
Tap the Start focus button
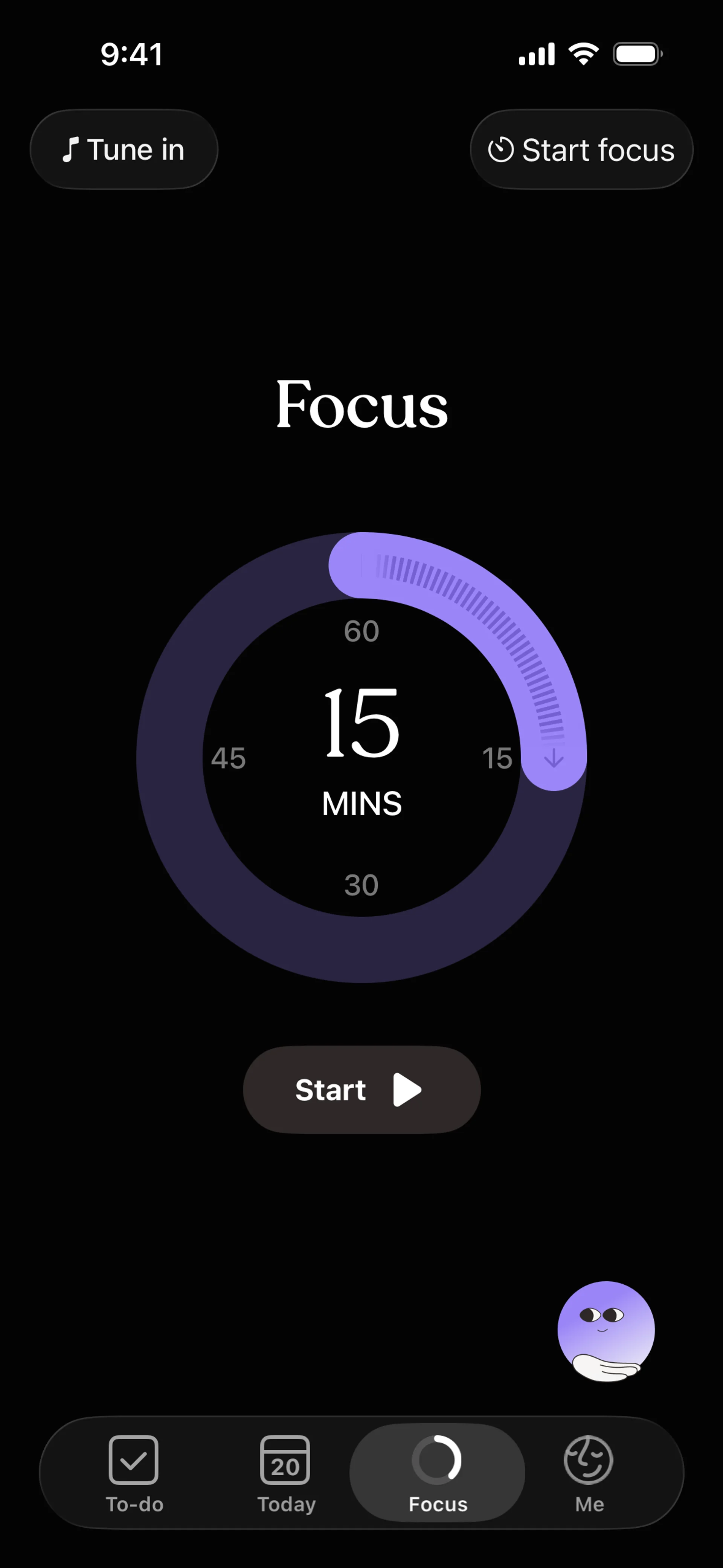pyautogui.click(x=581, y=150)
